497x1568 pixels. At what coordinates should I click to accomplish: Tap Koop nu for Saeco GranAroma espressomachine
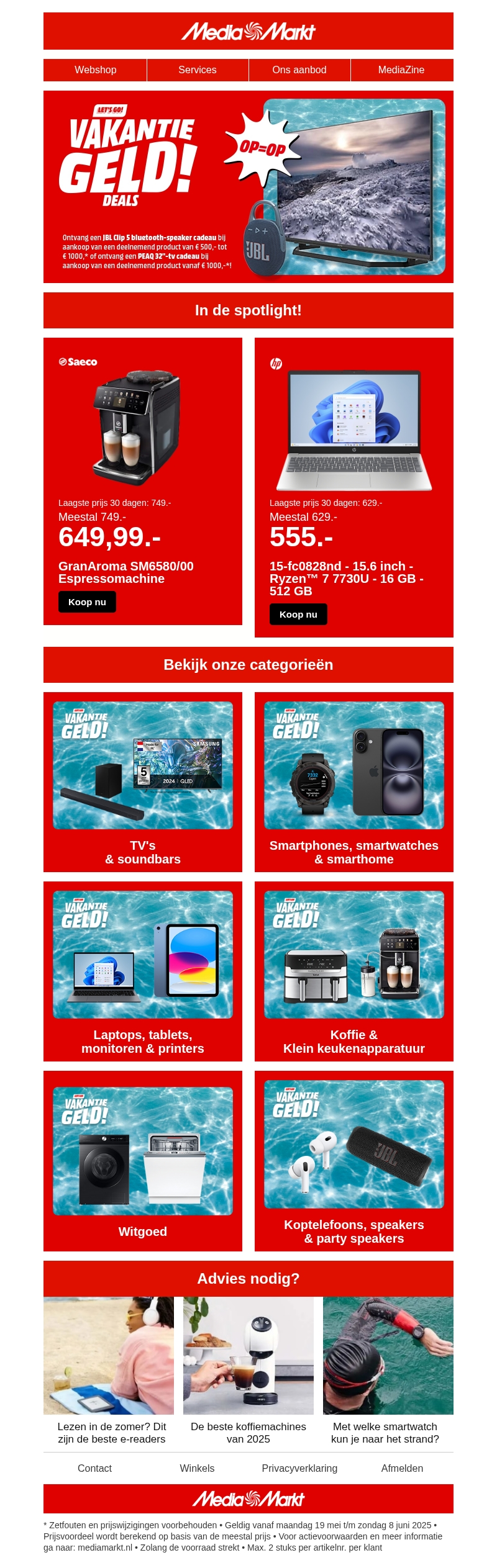tap(87, 602)
